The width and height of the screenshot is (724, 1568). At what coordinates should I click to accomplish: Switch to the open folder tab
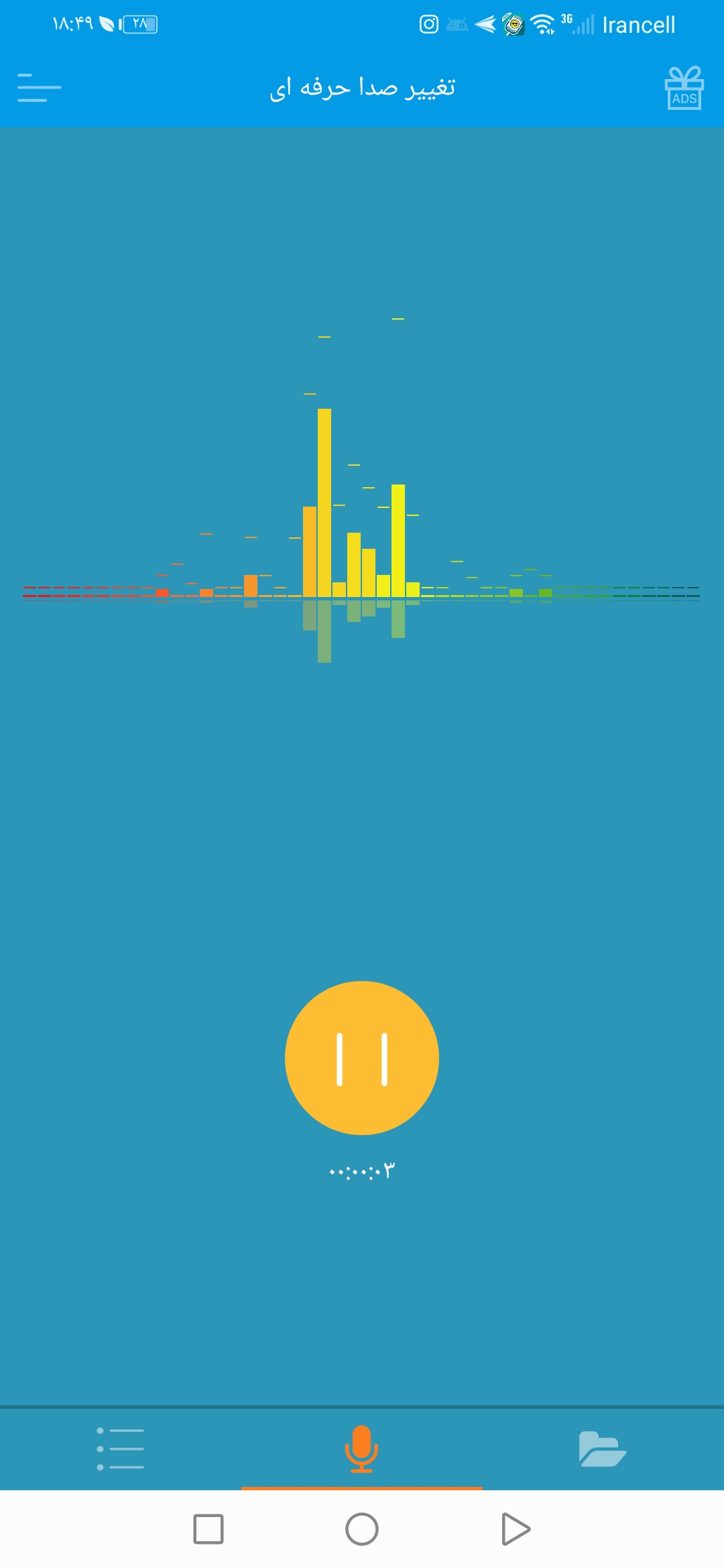[602, 1449]
